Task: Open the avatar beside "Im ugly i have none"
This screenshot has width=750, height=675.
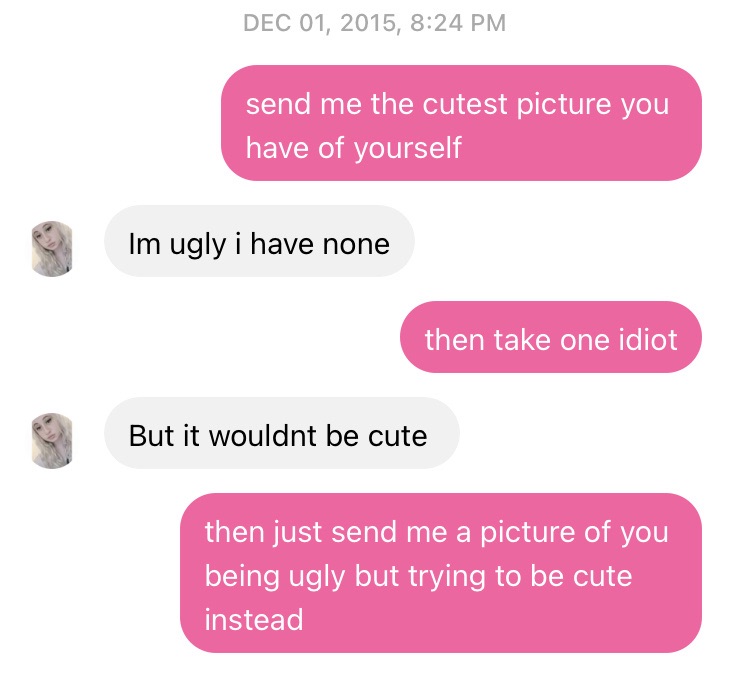Action: pyautogui.click(x=54, y=248)
